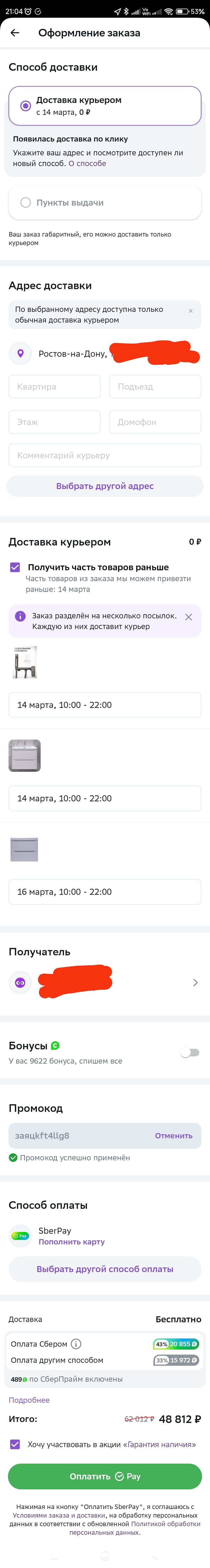
Task: Close the split-parcels info banner
Action: point(189,617)
